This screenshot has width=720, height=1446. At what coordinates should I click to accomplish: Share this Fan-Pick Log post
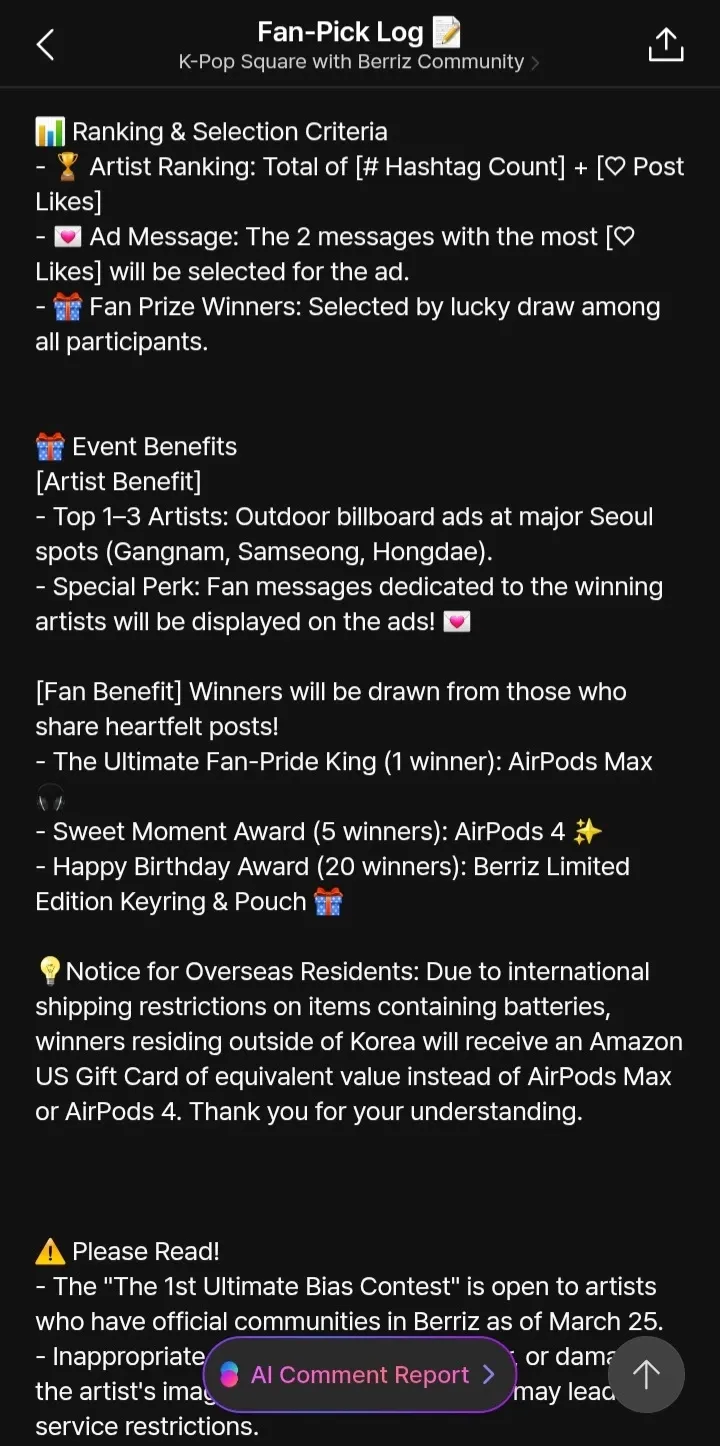[x=666, y=45]
